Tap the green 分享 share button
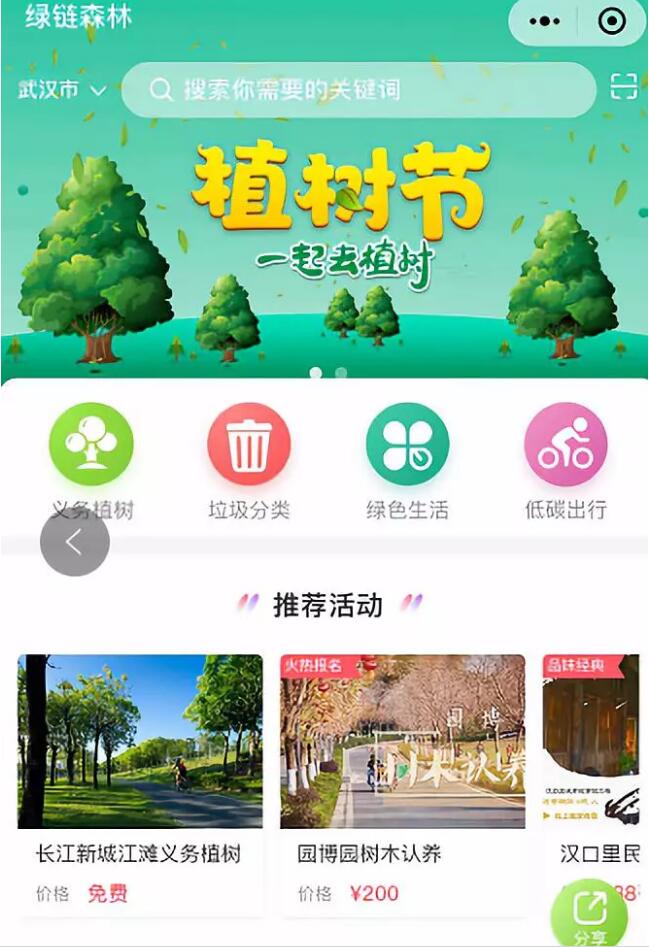Viewport: 649px width, 947px height. [x=590, y=914]
